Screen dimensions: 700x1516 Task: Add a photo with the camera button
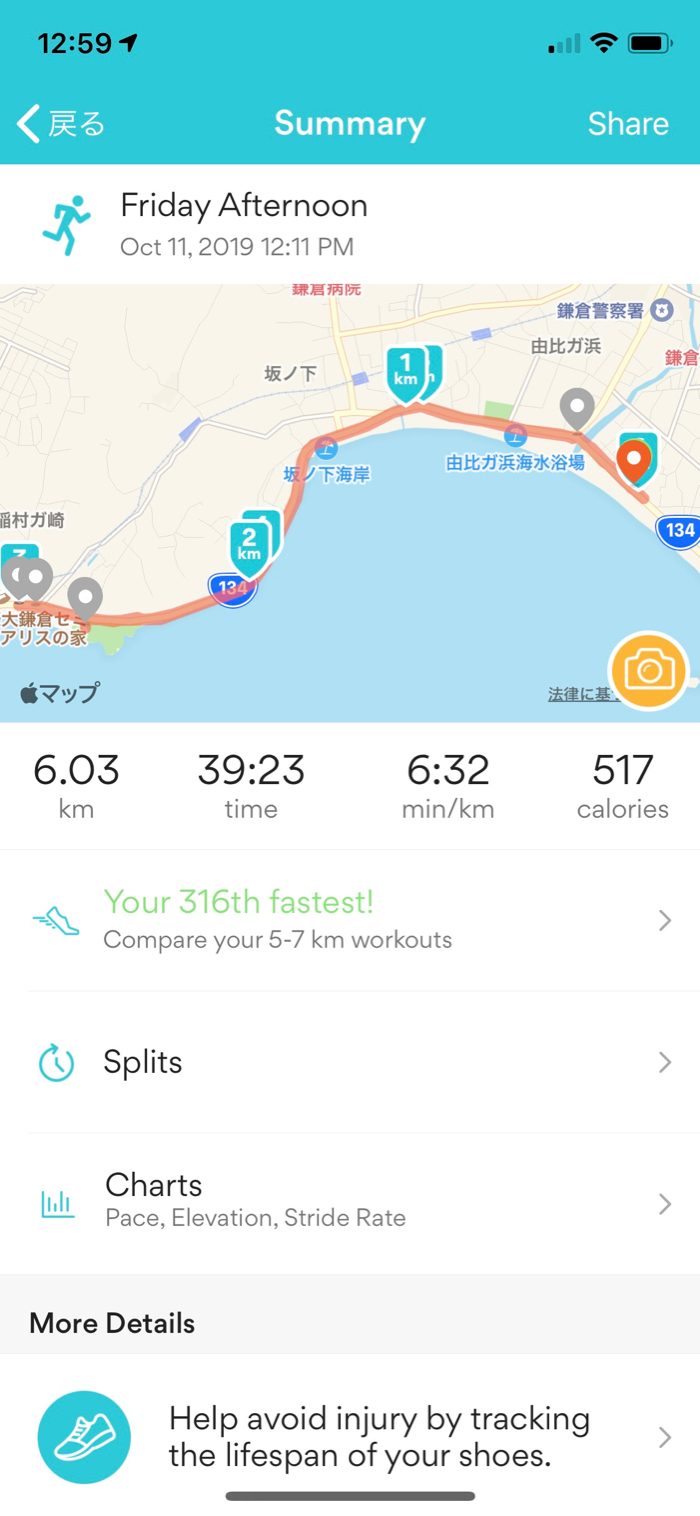649,670
